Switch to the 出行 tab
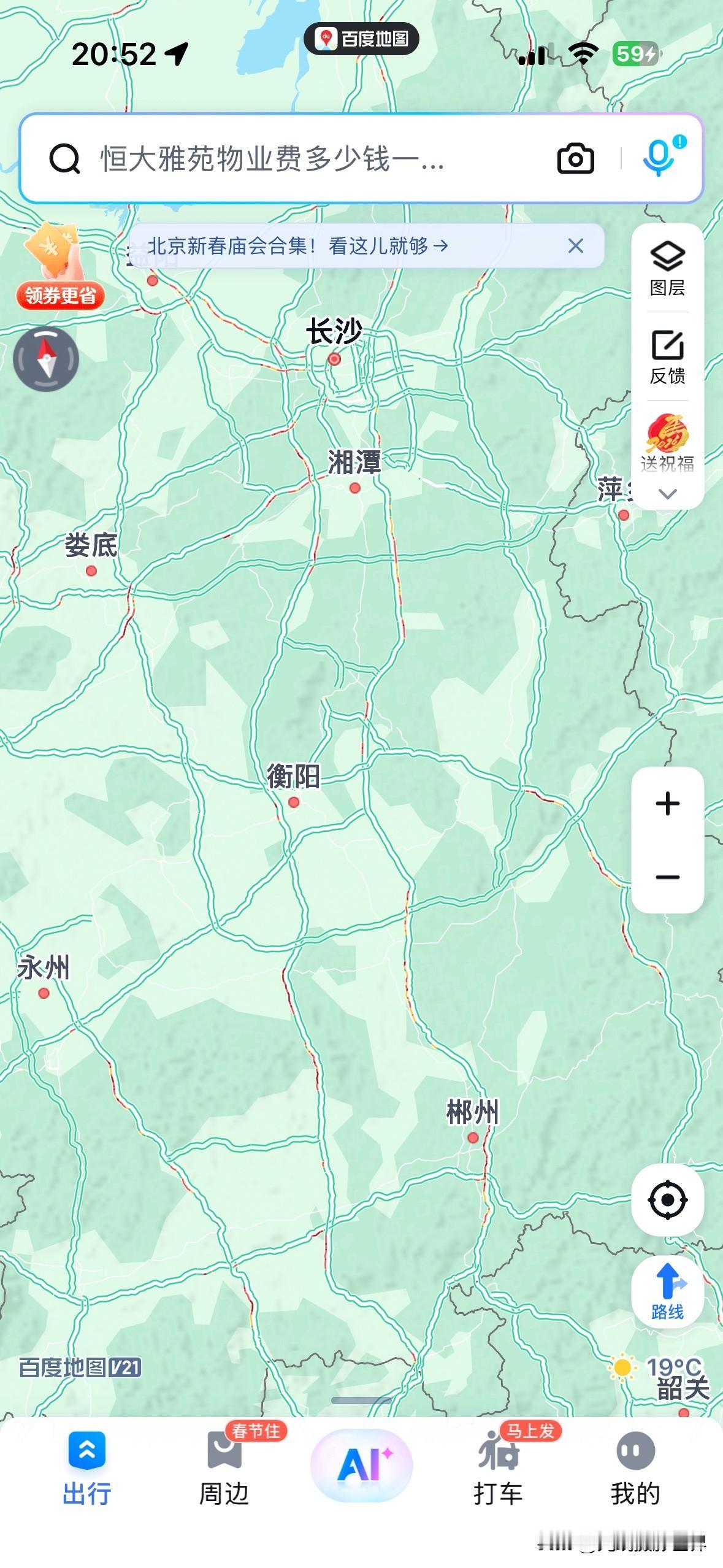 [x=86, y=1467]
